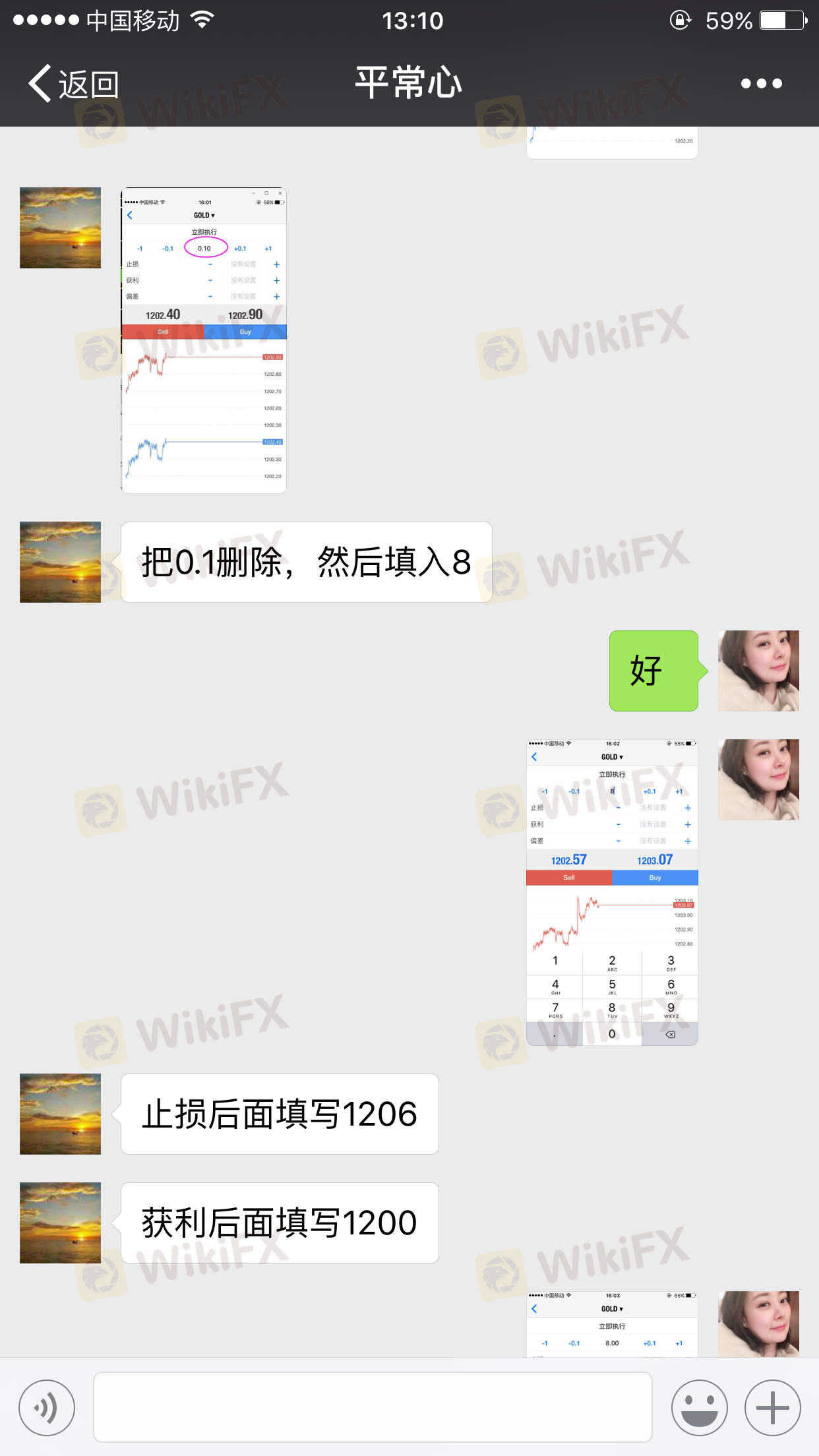
Task: View sunset avatar beside 把0.1删除 message
Action: pyautogui.click(x=60, y=562)
